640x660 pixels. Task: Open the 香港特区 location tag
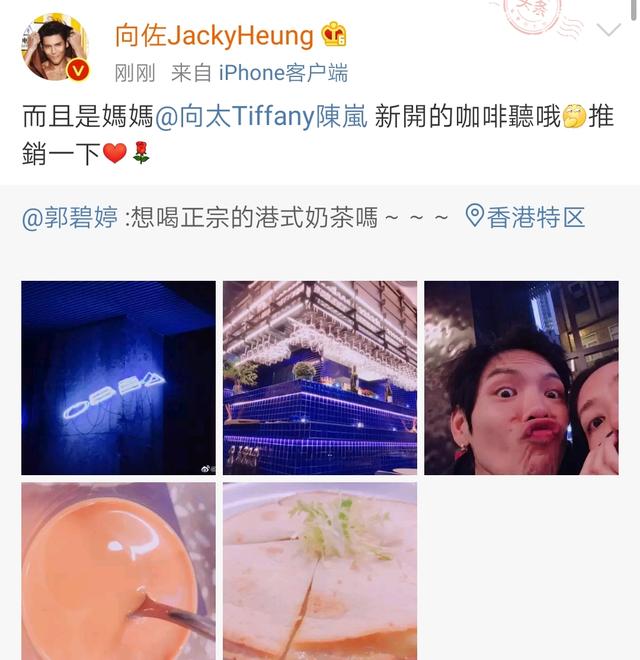526,216
